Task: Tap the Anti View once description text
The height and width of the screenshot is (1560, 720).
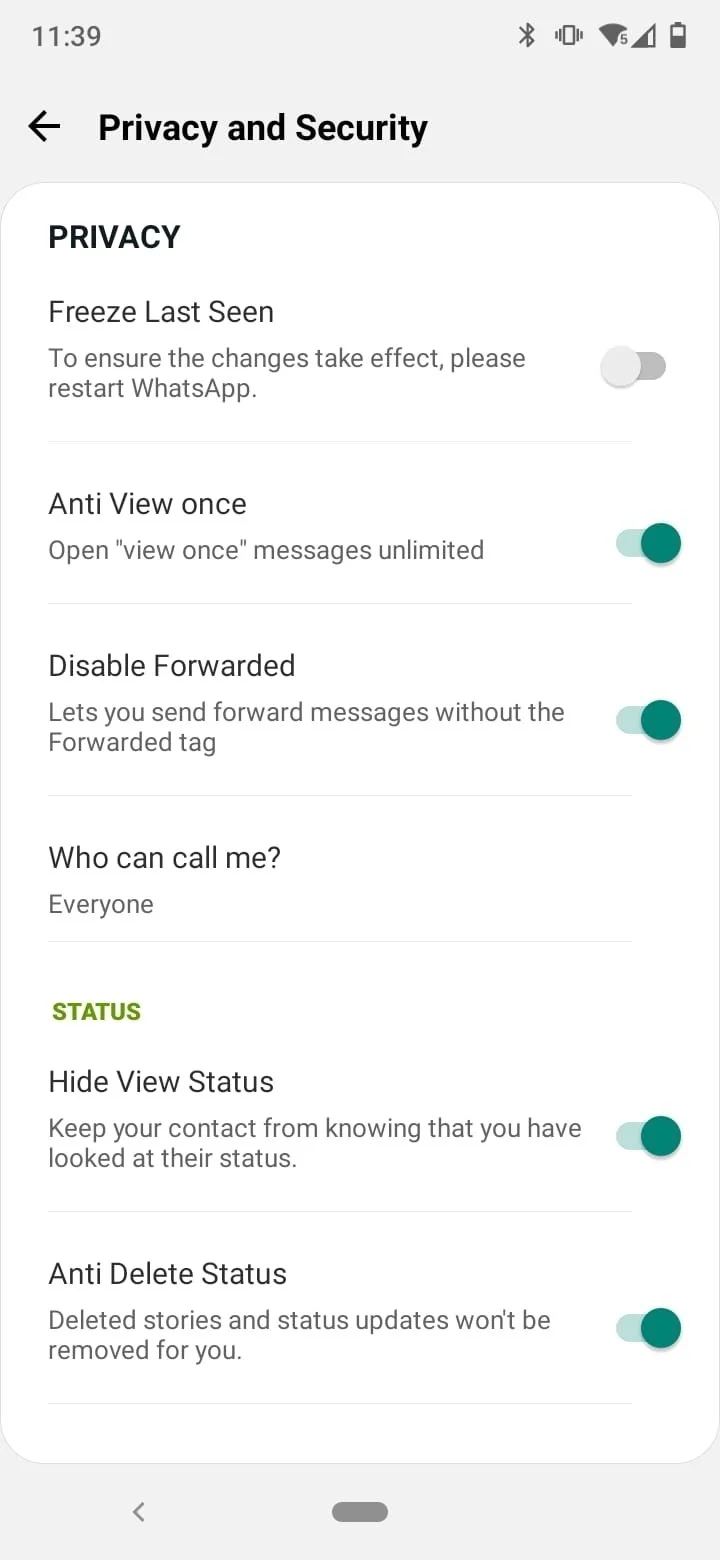Action: pyautogui.click(x=266, y=549)
